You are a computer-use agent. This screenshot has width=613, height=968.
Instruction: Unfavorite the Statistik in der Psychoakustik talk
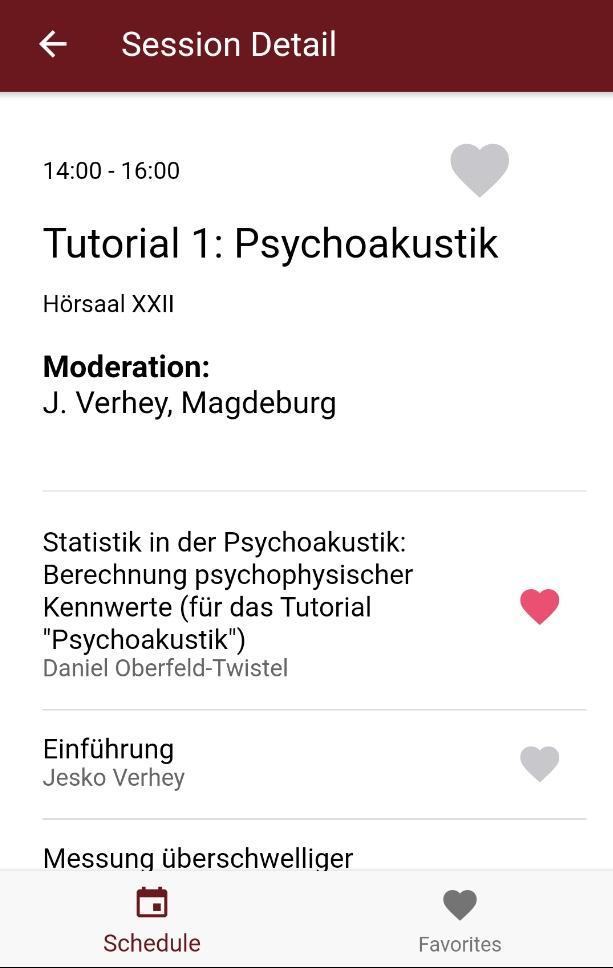(539, 606)
